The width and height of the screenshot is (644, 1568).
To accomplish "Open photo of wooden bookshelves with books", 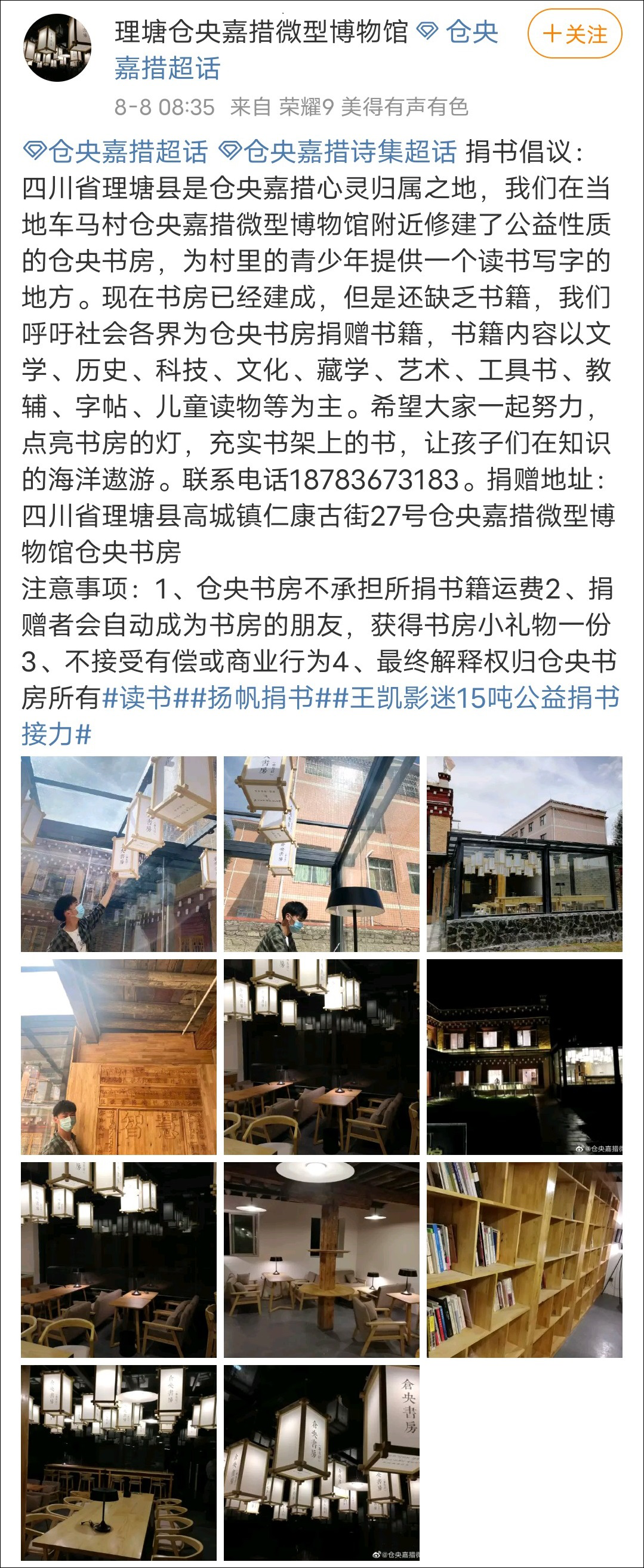I will click(524, 1259).
